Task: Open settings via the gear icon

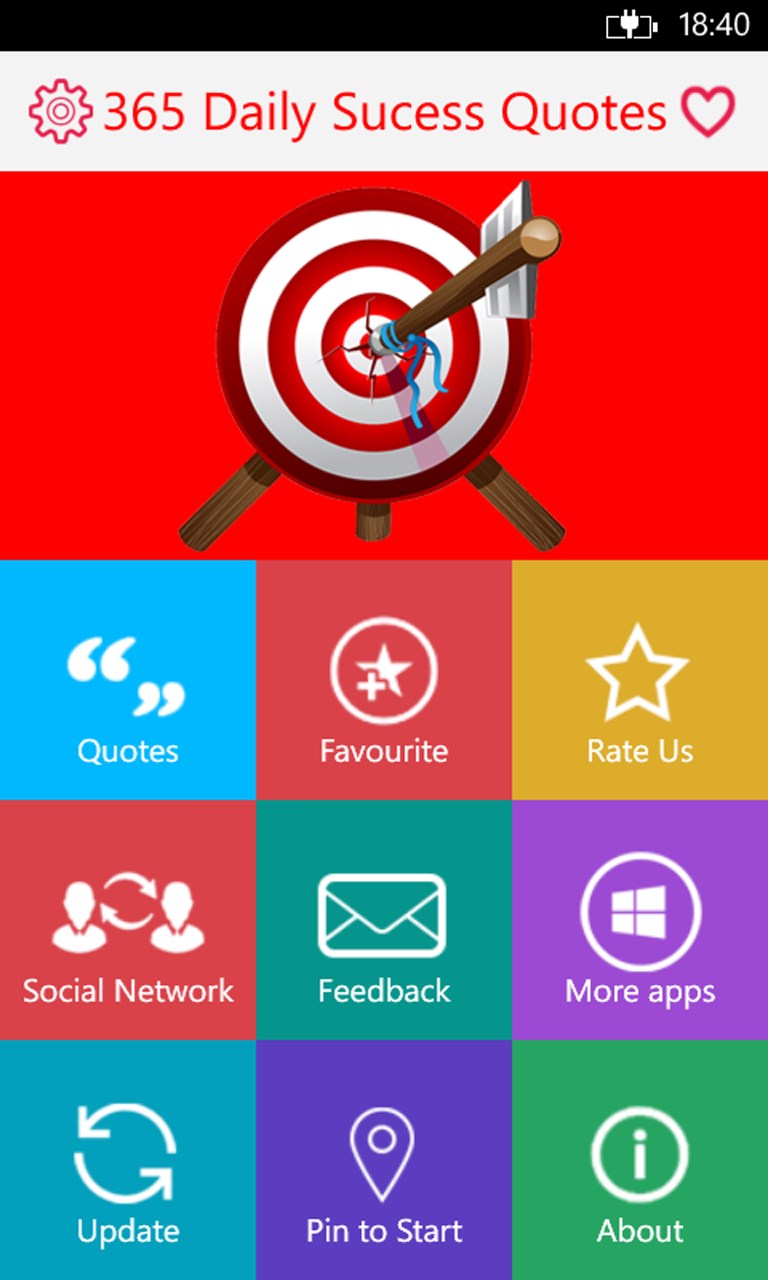Action: click(60, 111)
